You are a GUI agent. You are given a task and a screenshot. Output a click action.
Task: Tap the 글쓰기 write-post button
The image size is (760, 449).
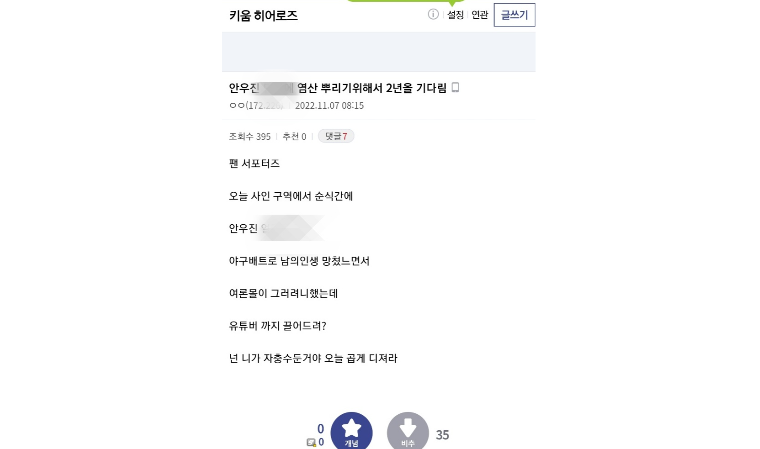[514, 15]
